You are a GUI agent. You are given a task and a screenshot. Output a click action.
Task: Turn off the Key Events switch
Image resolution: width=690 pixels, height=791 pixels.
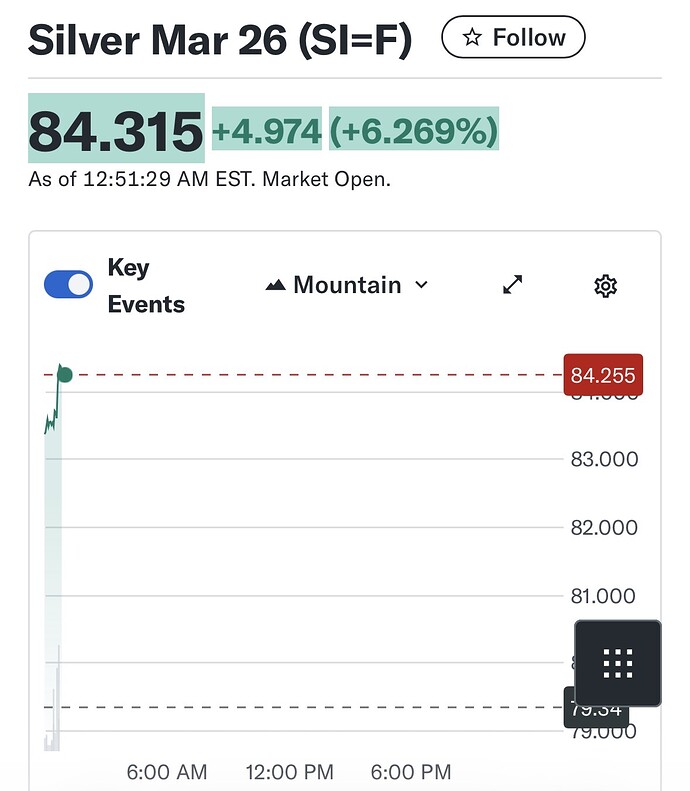tap(69, 285)
